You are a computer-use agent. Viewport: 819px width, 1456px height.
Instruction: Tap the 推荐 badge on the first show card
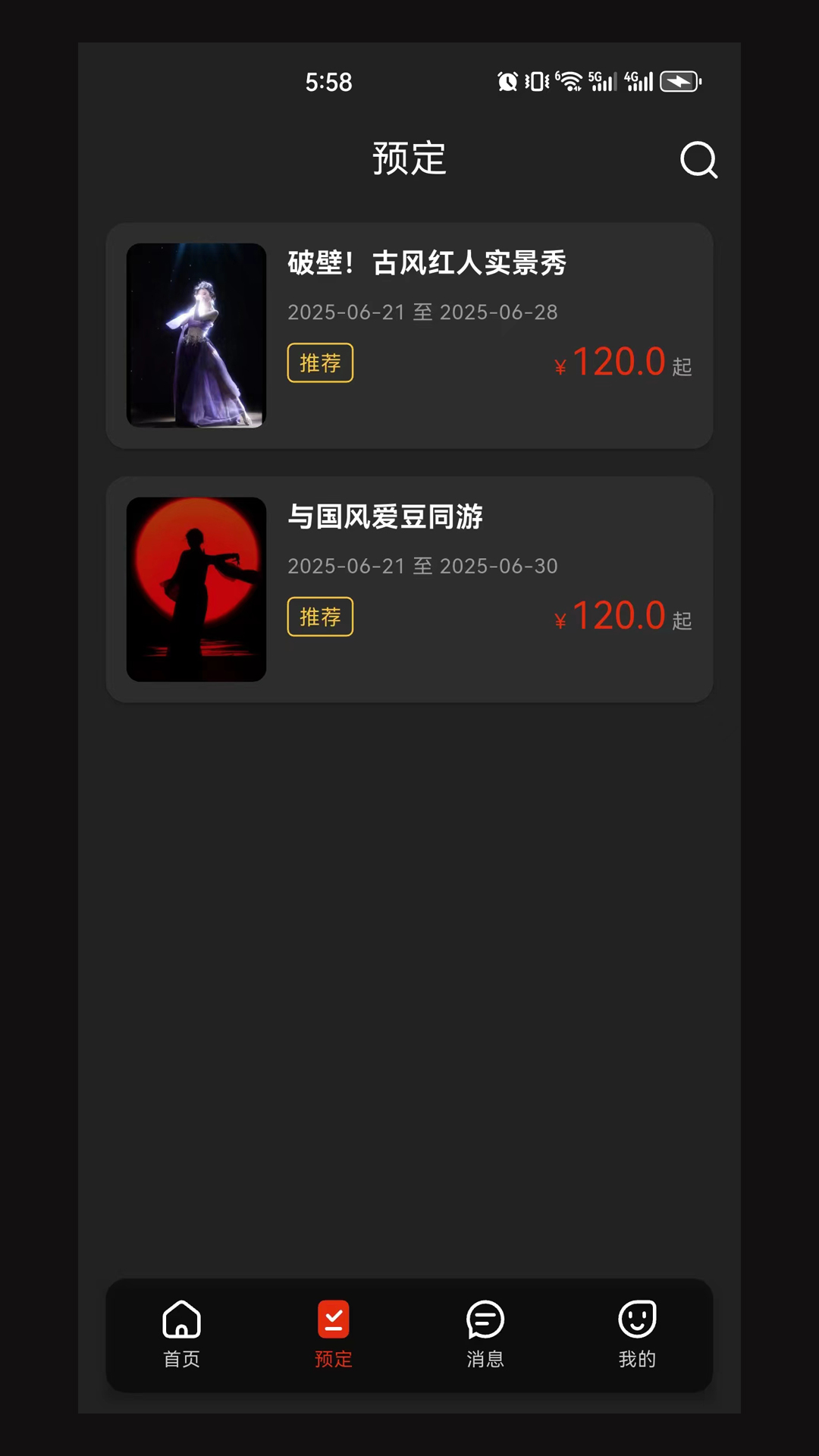pos(319,363)
